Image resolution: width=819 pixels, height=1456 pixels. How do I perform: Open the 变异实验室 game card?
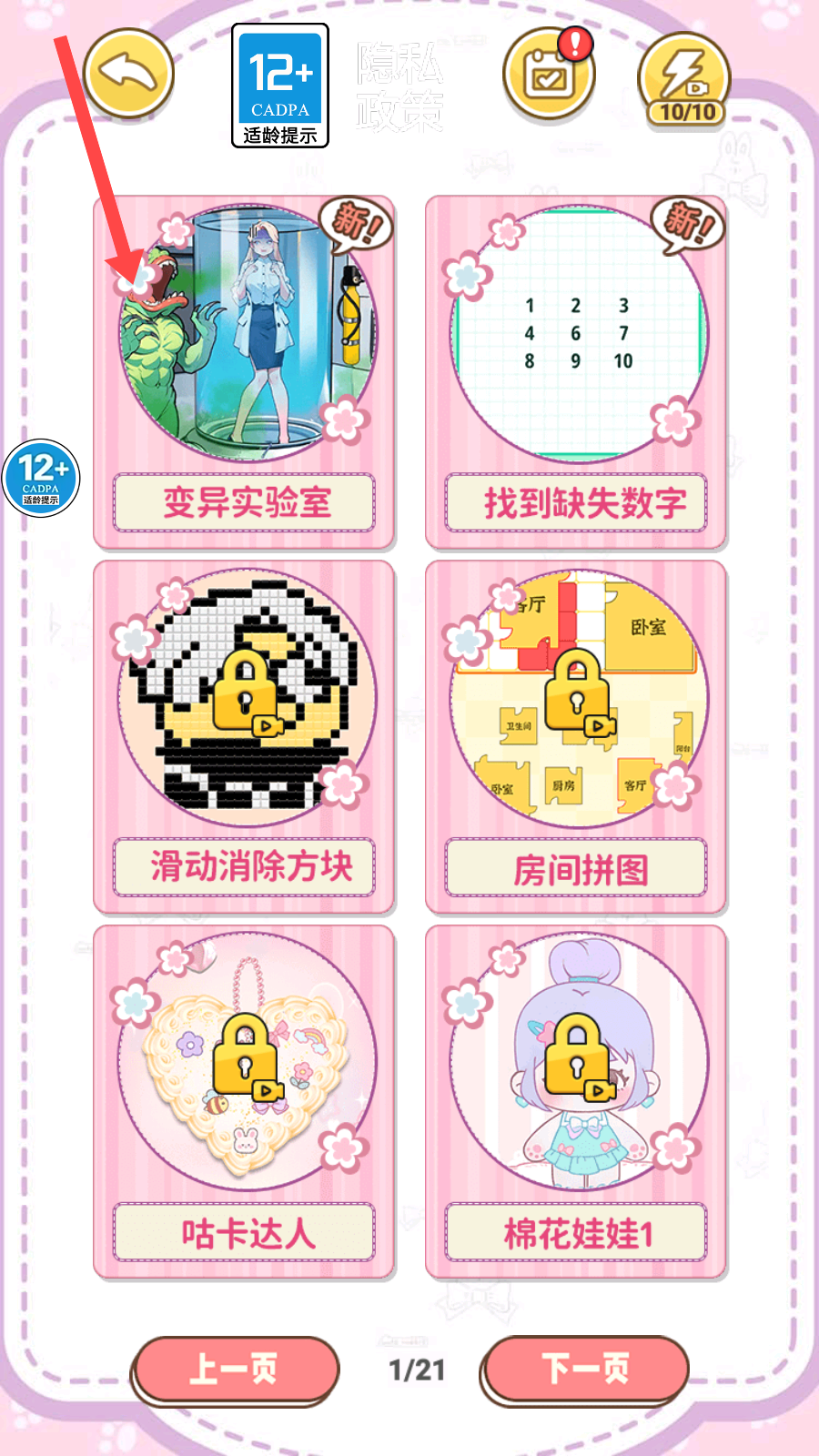coord(245,373)
